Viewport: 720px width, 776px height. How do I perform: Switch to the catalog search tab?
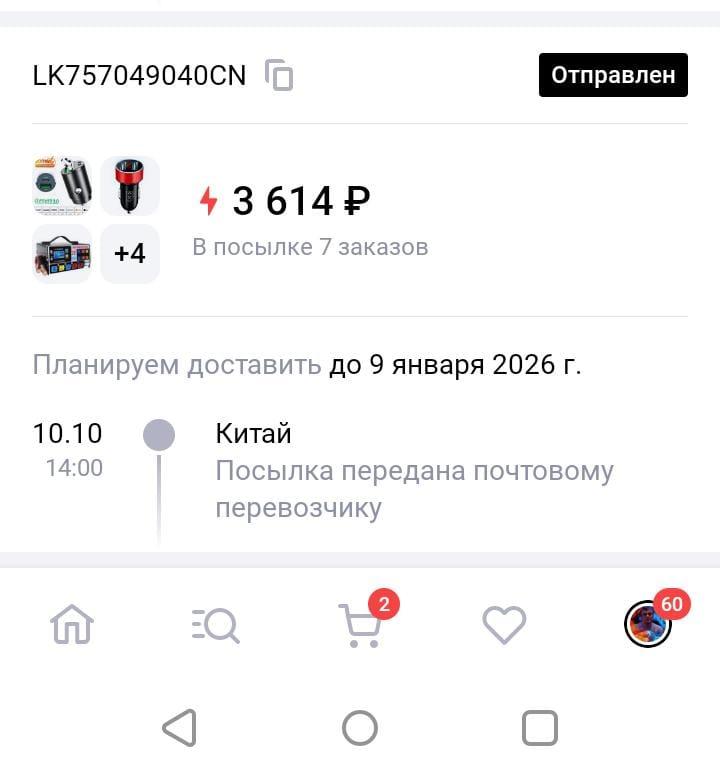[215, 626]
